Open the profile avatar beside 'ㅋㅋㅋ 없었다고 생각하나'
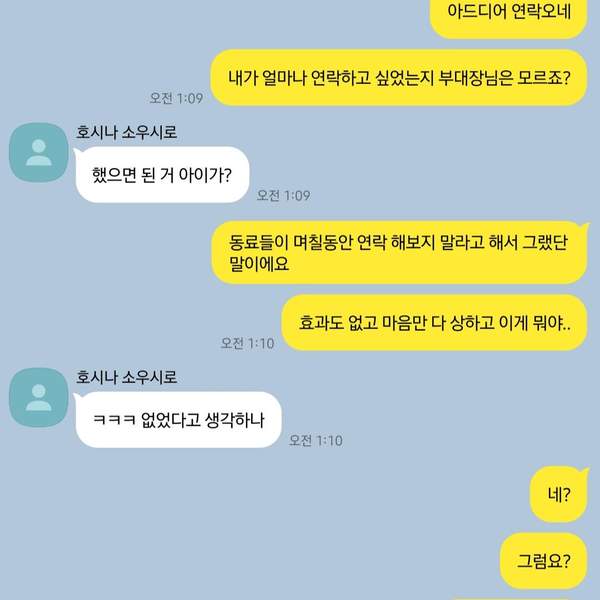The width and height of the screenshot is (600, 600). (x=39, y=397)
